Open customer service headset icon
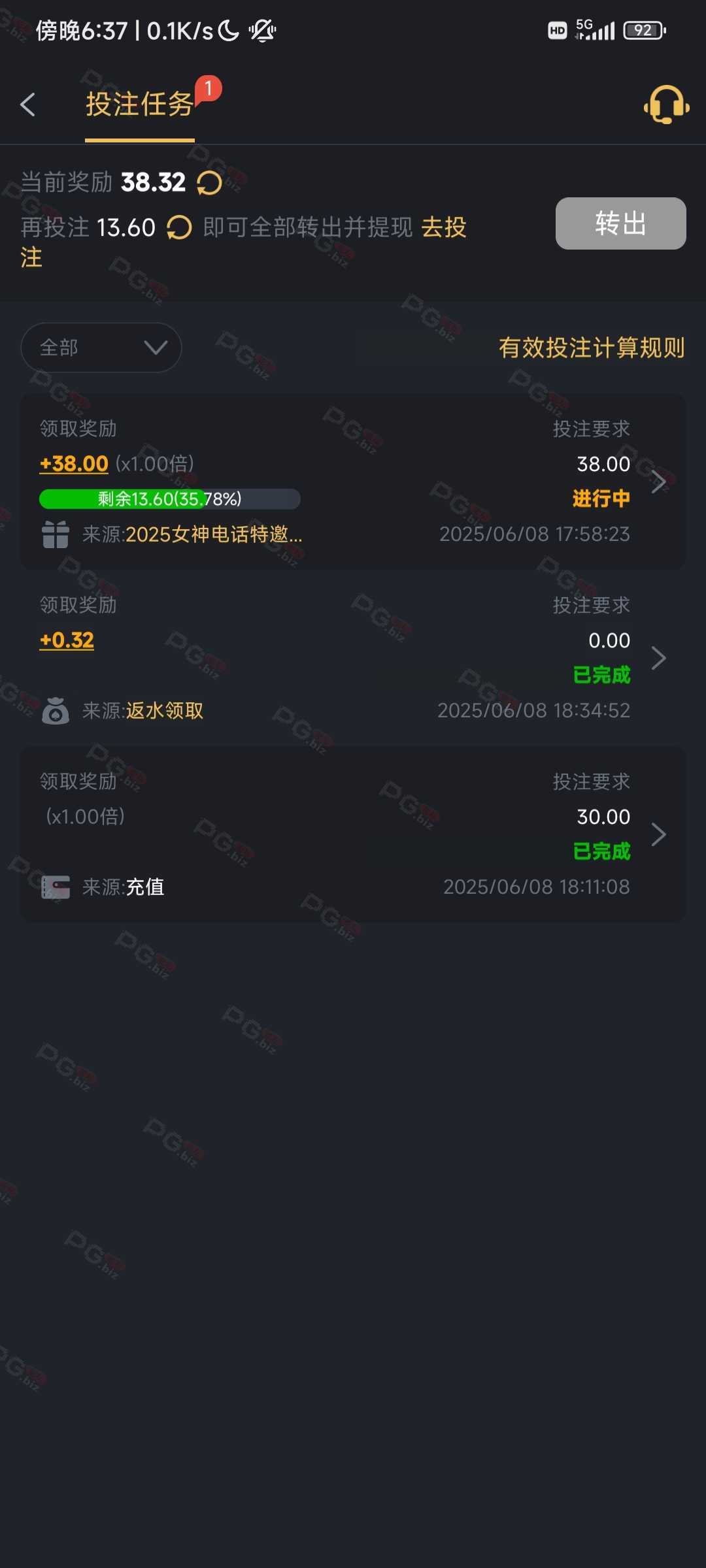 pos(666,105)
